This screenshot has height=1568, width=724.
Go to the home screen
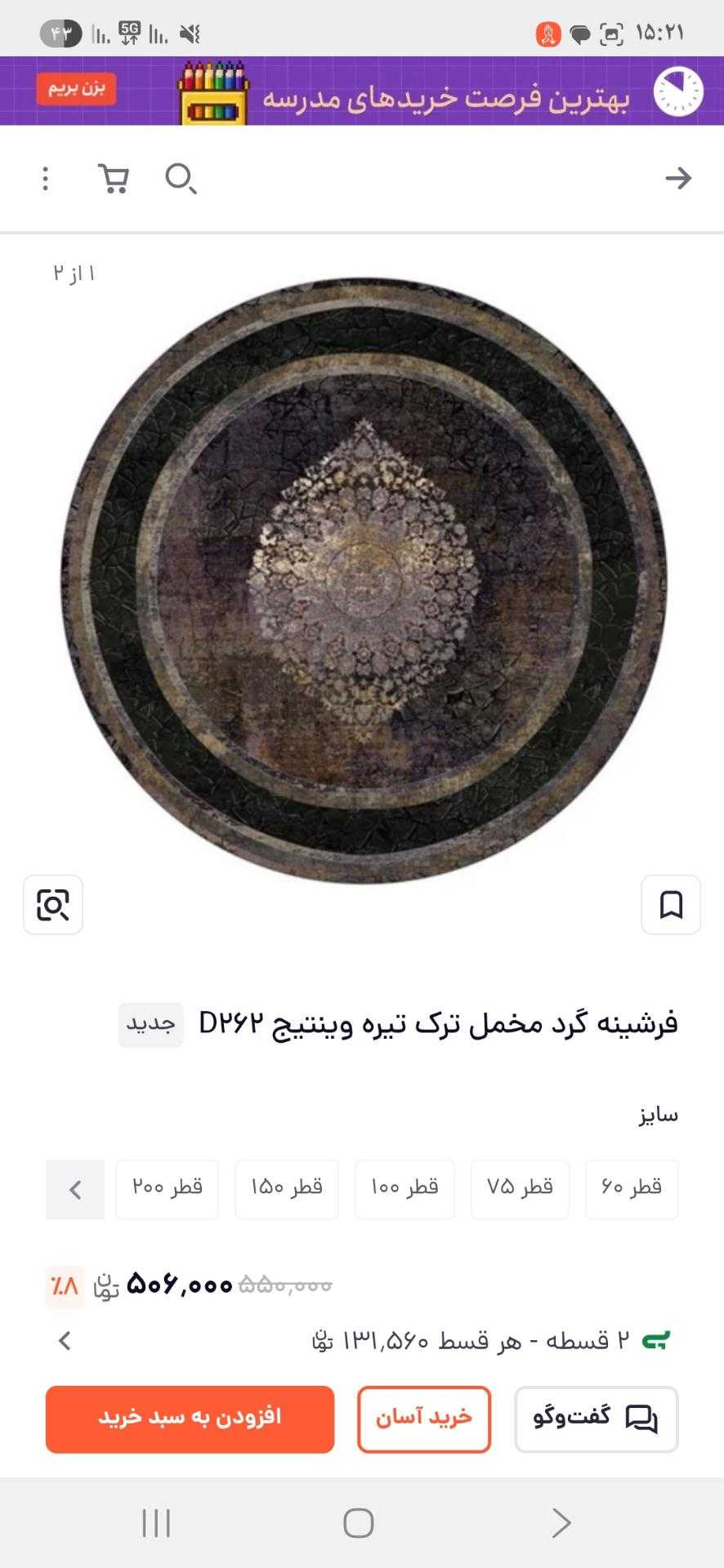click(359, 1523)
